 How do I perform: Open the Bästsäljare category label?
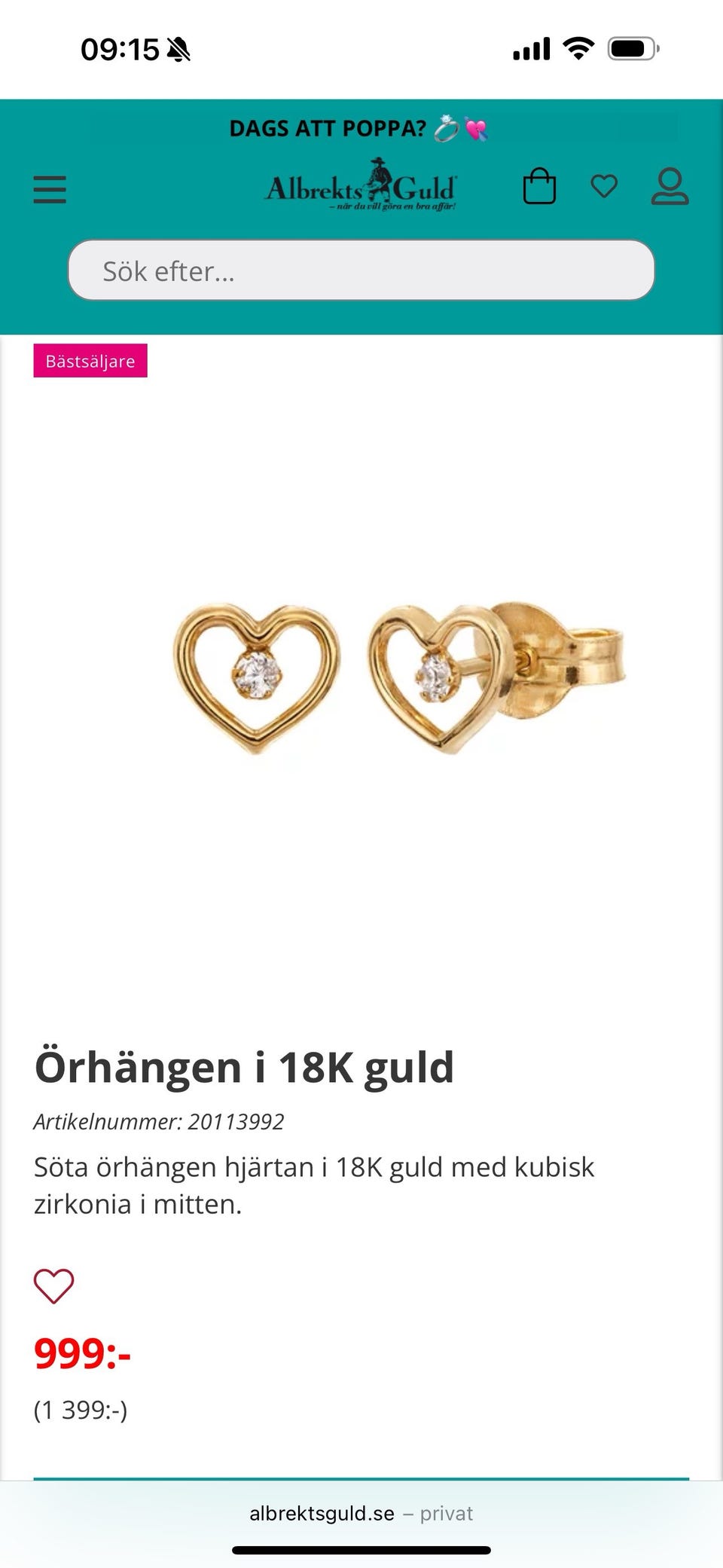(x=90, y=361)
